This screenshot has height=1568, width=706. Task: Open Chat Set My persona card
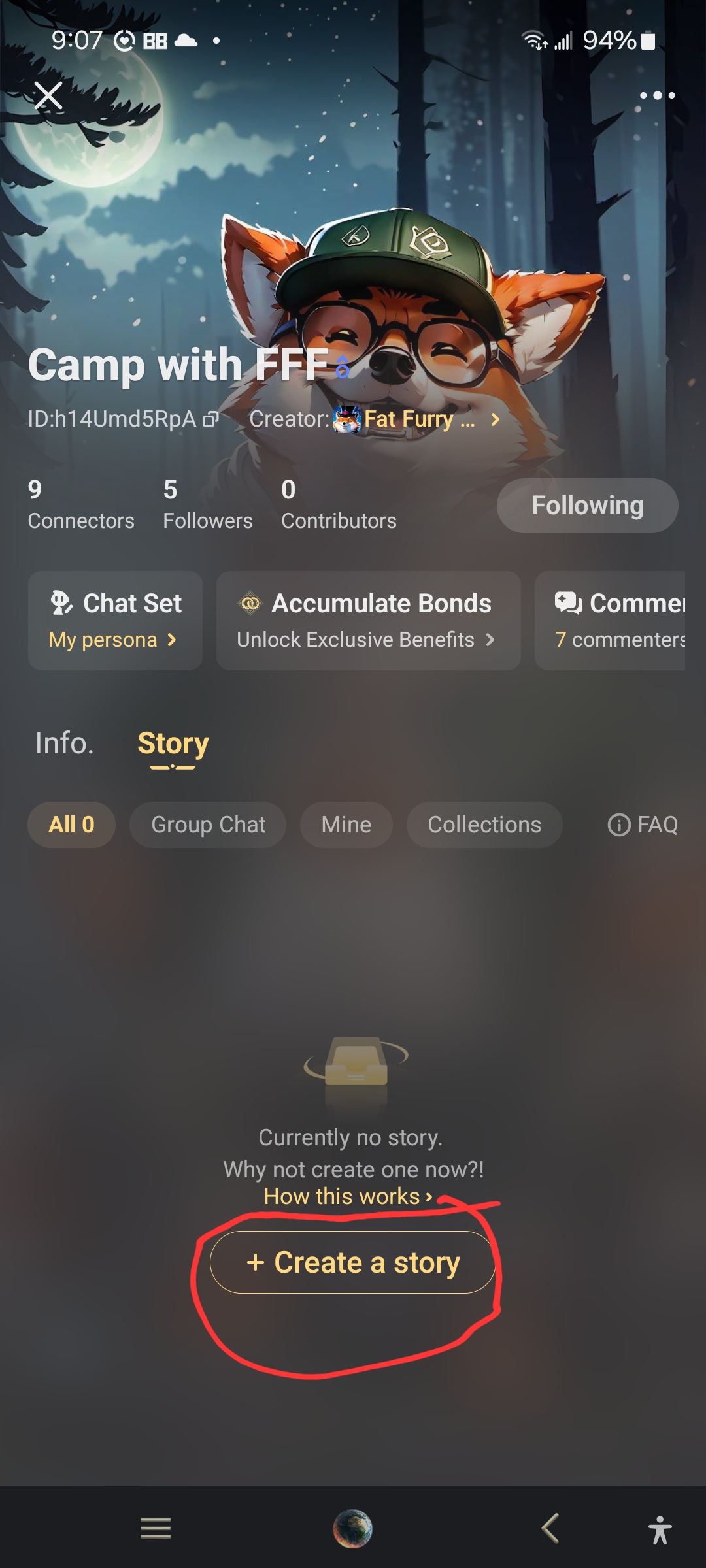pyautogui.click(x=115, y=621)
